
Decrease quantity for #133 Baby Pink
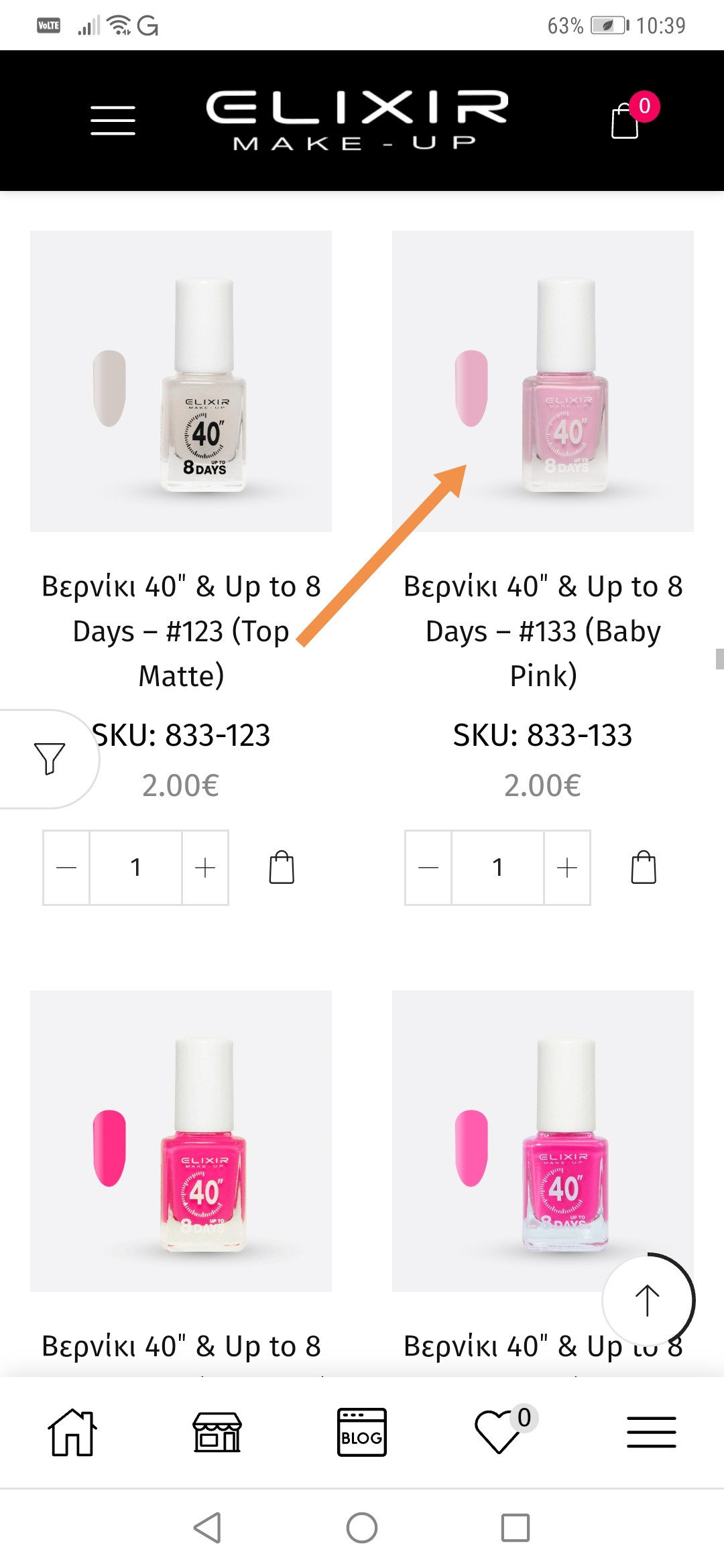click(428, 868)
